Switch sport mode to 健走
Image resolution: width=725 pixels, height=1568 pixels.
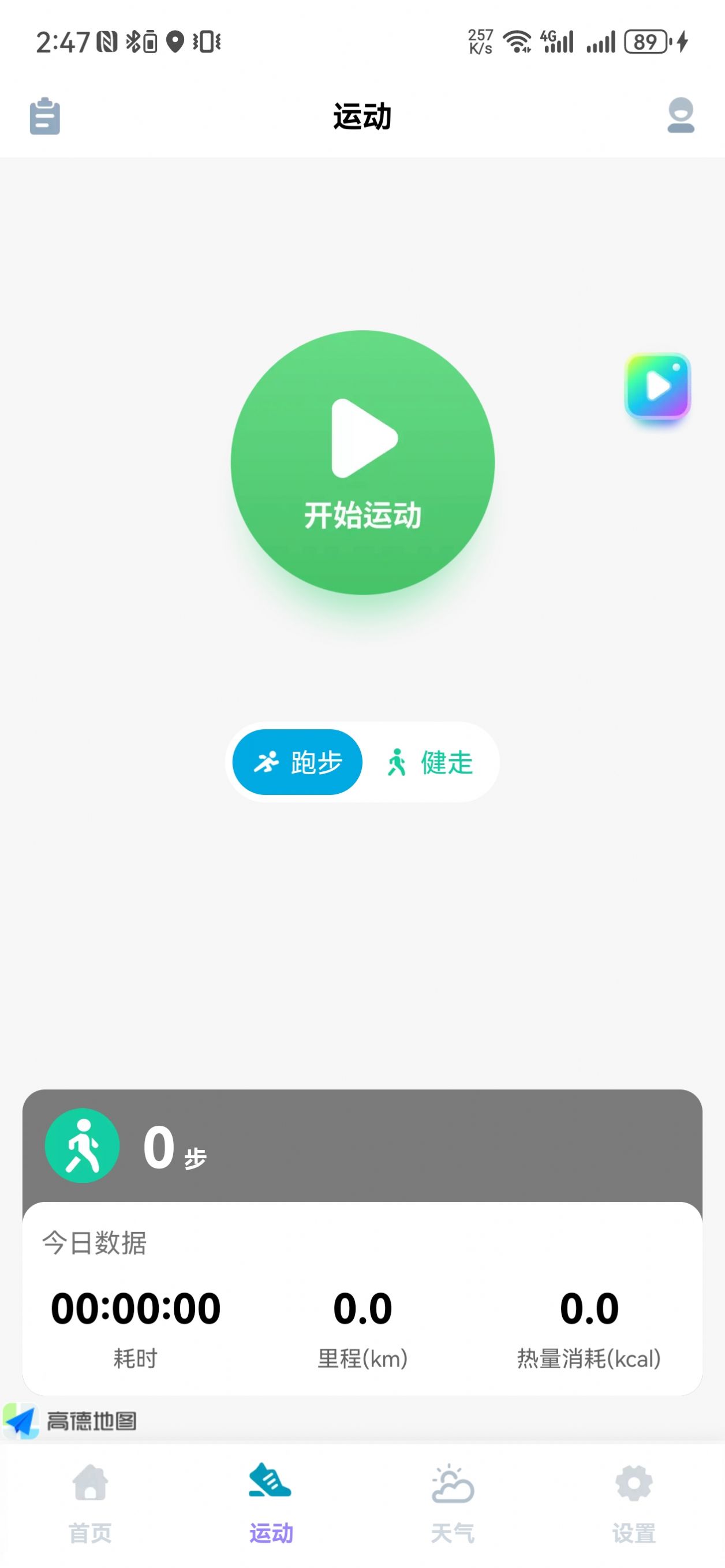tap(432, 763)
